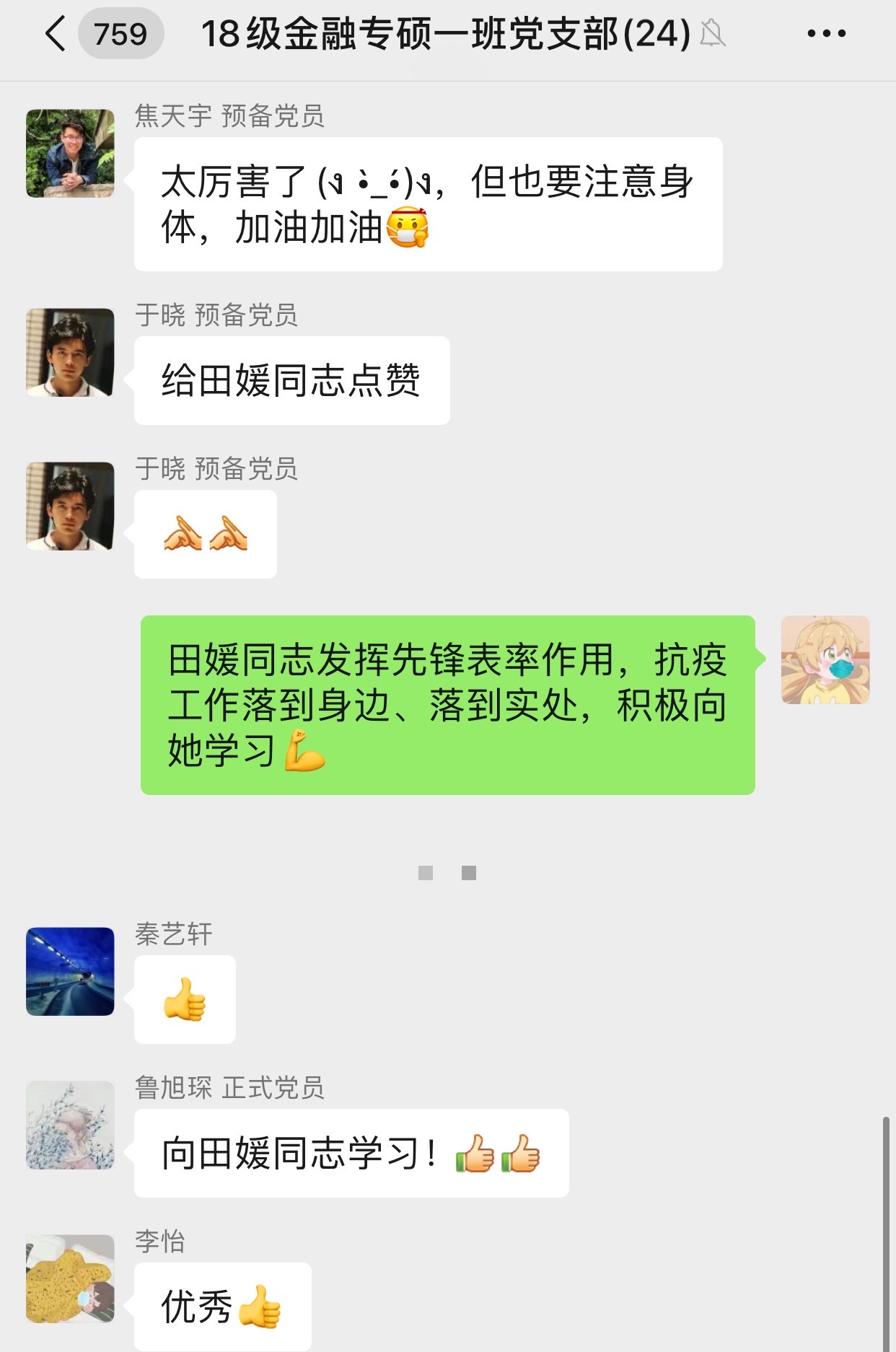Screen dimensions: 896x1352
Task: Tap my own avatar beside green message
Action: click(825, 660)
